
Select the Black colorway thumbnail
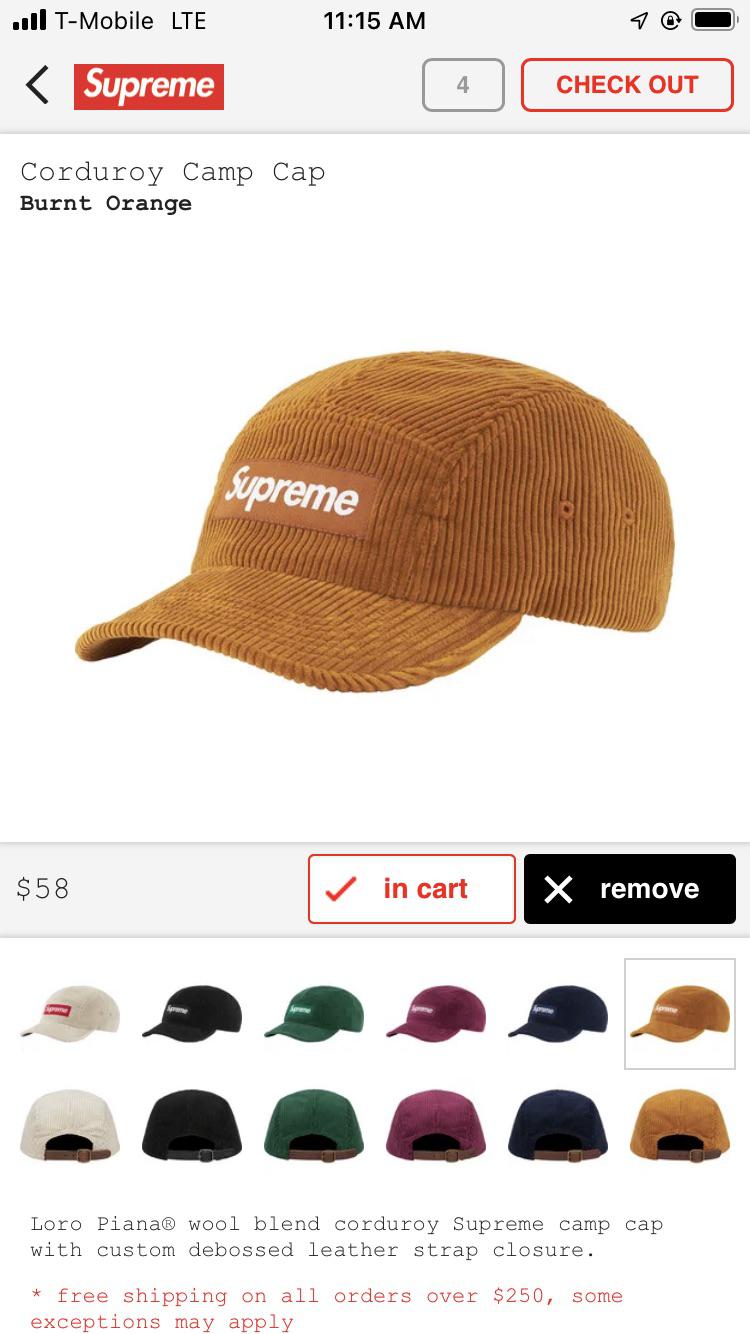point(192,1013)
